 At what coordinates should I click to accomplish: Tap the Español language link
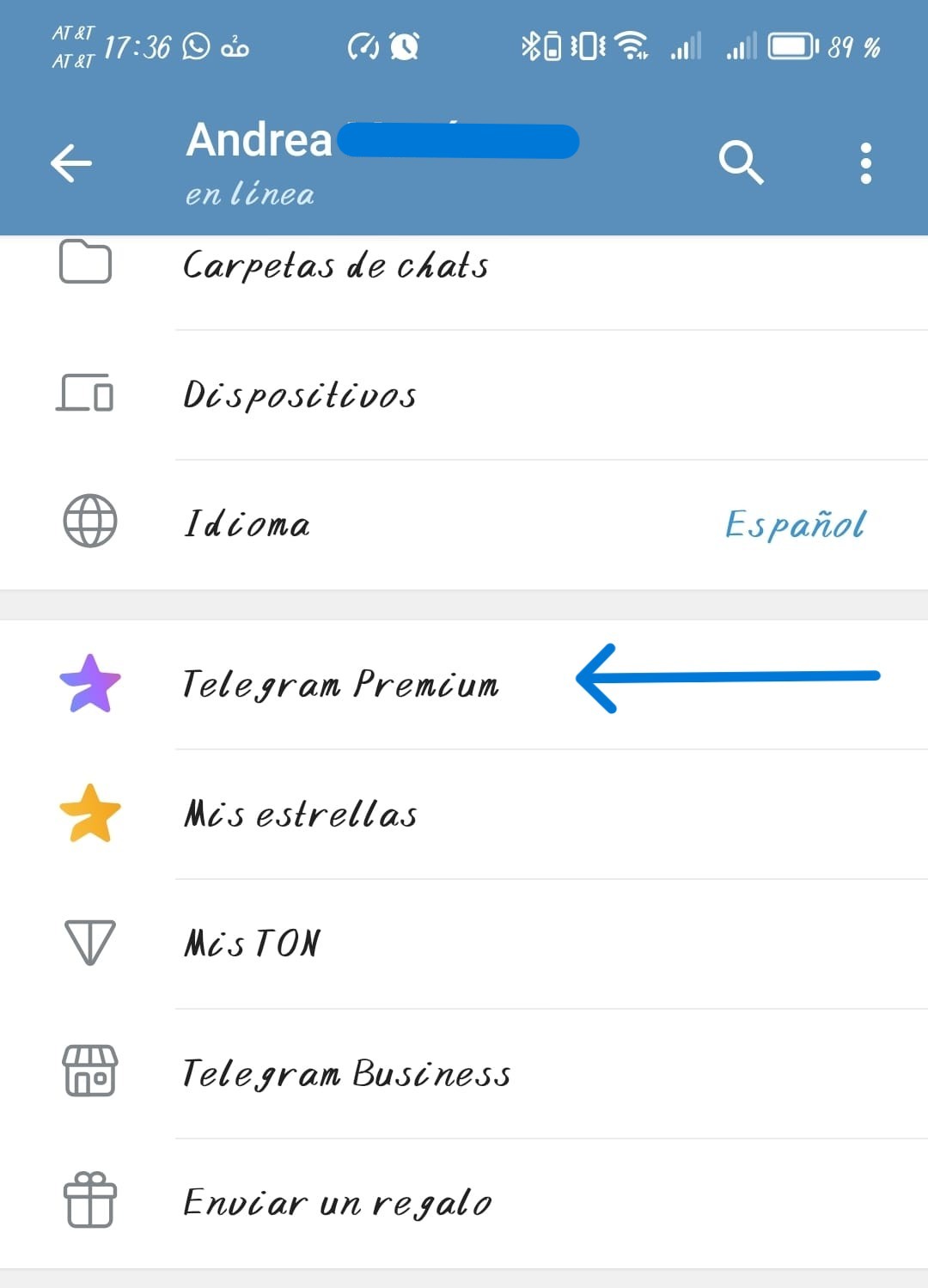pyautogui.click(x=796, y=522)
